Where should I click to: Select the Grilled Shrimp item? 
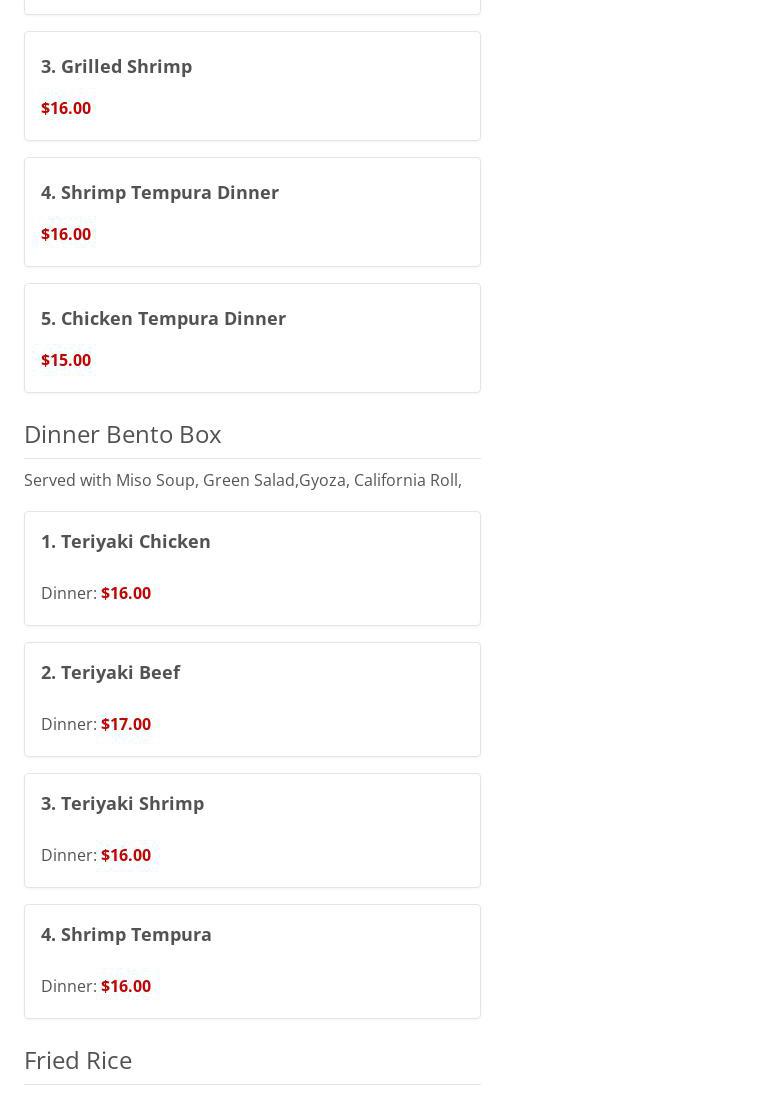tap(252, 86)
